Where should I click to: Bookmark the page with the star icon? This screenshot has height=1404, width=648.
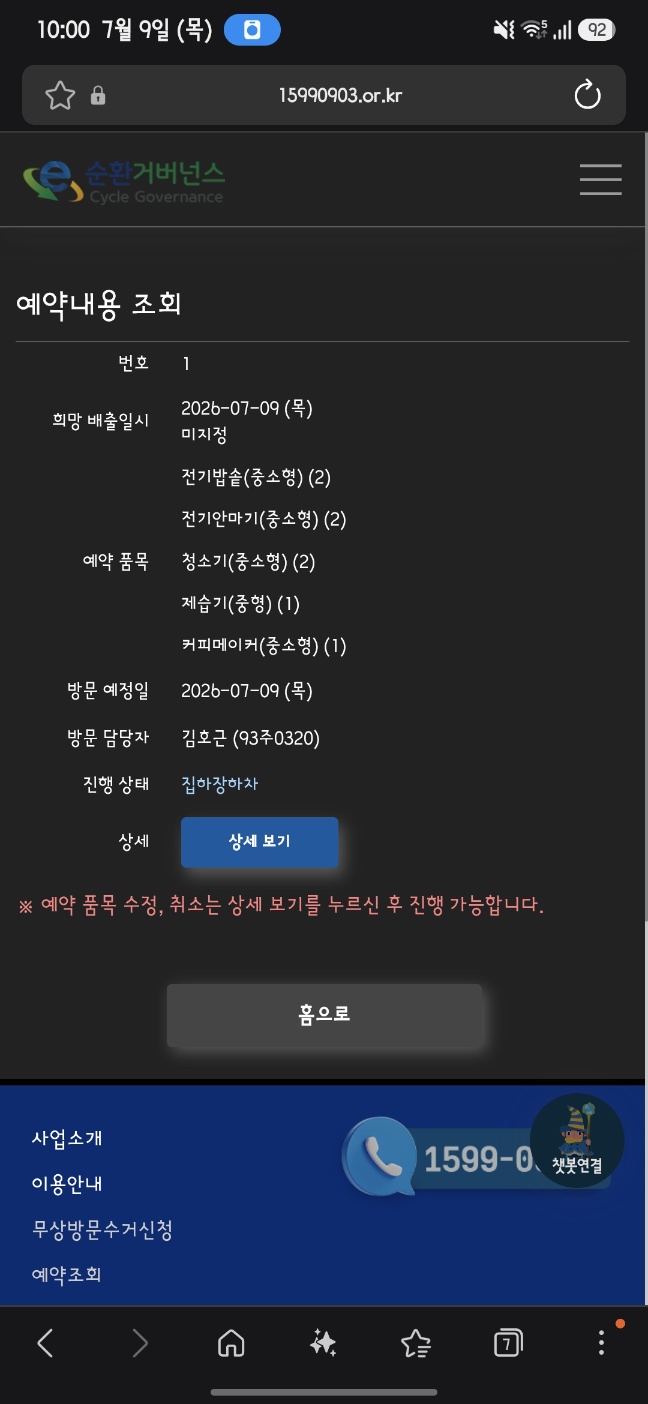click(60, 96)
